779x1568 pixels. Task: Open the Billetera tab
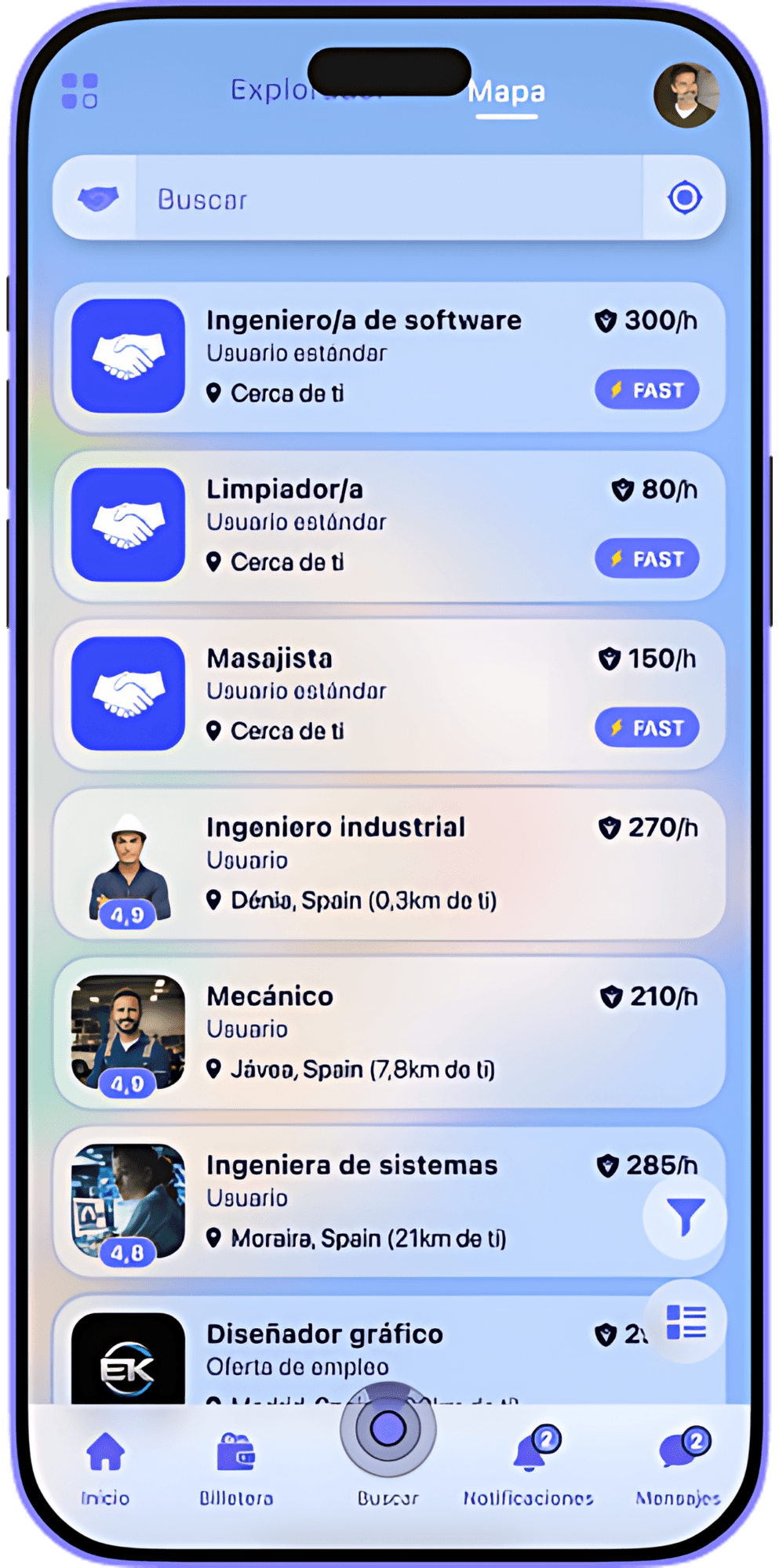(236, 1468)
